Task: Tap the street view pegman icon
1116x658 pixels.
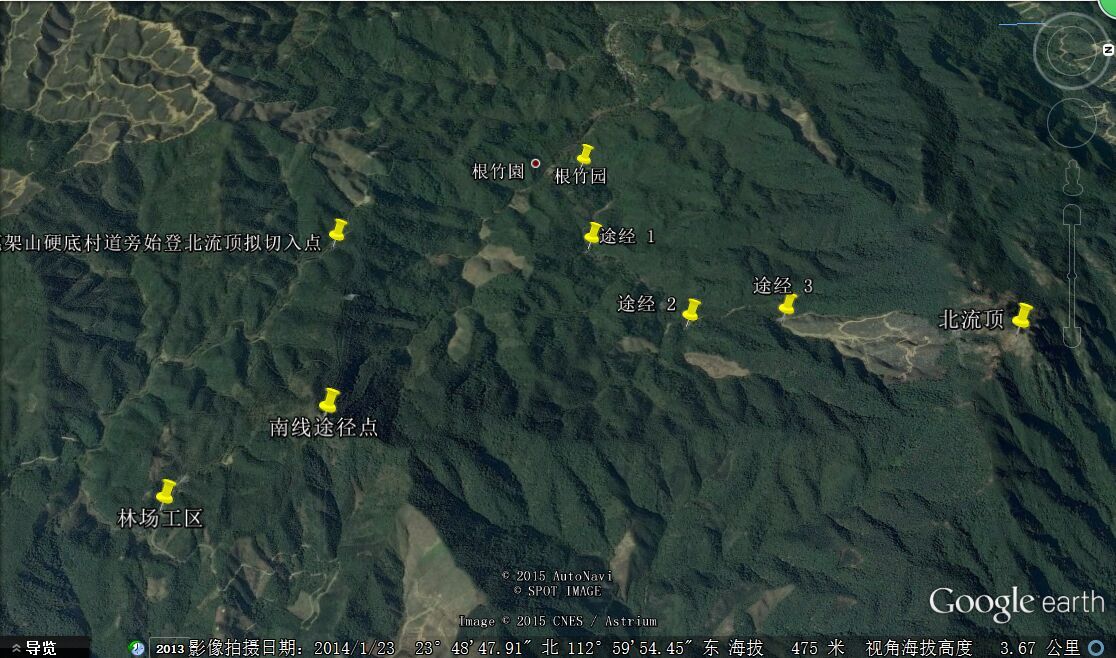Action: [x=1073, y=177]
